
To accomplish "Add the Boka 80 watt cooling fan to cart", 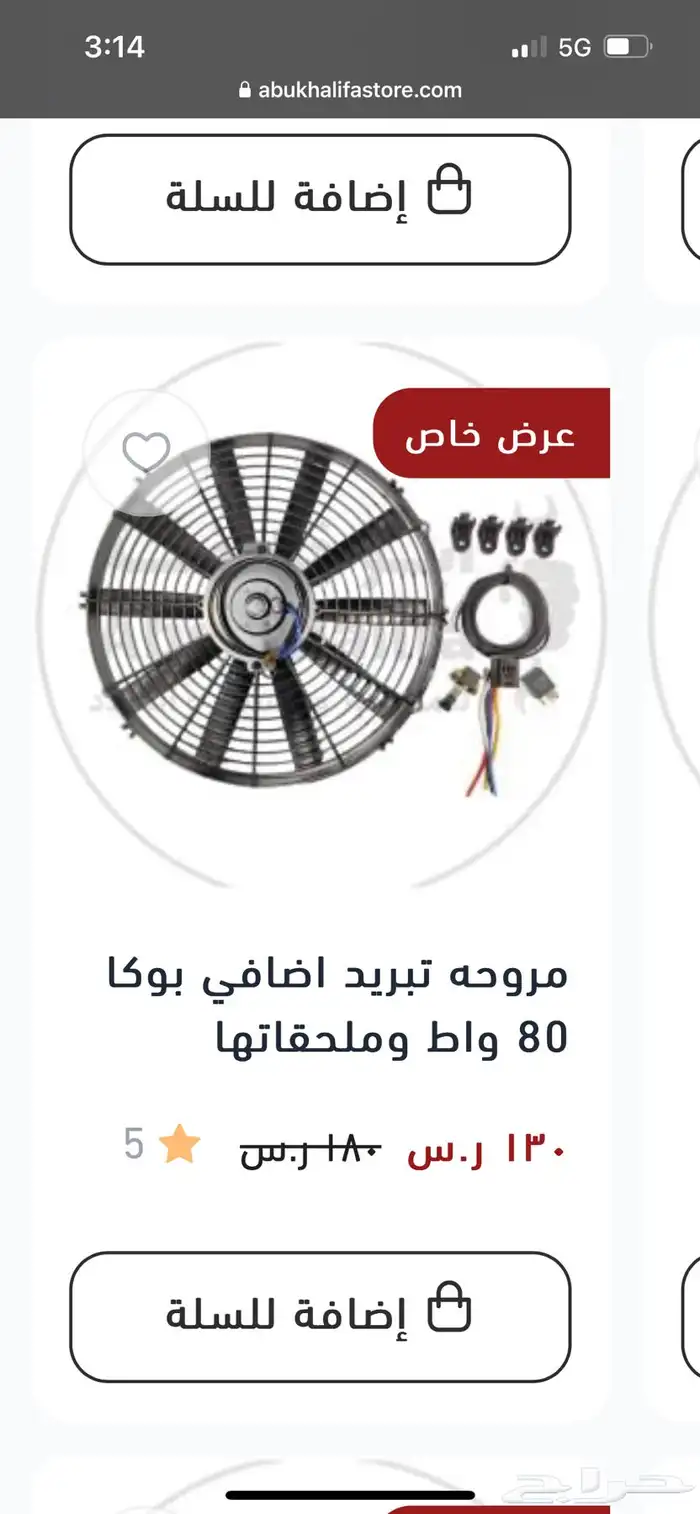I will click(320, 1317).
